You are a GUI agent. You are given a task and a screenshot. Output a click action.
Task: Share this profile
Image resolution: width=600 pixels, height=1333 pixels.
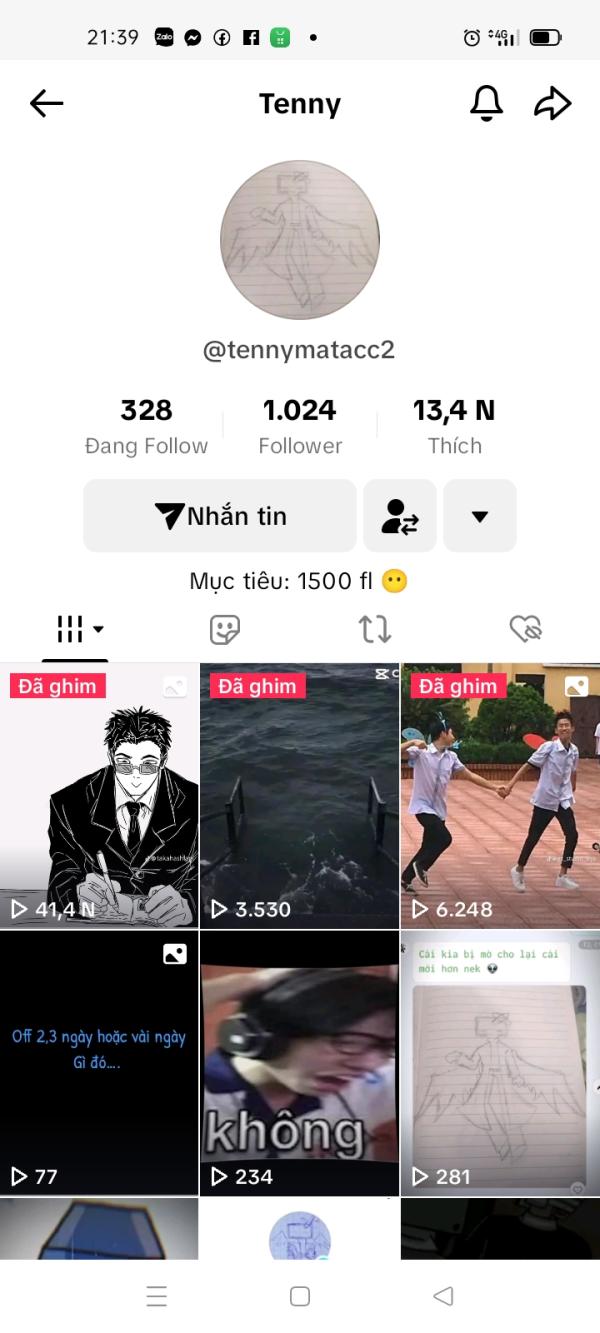click(552, 103)
